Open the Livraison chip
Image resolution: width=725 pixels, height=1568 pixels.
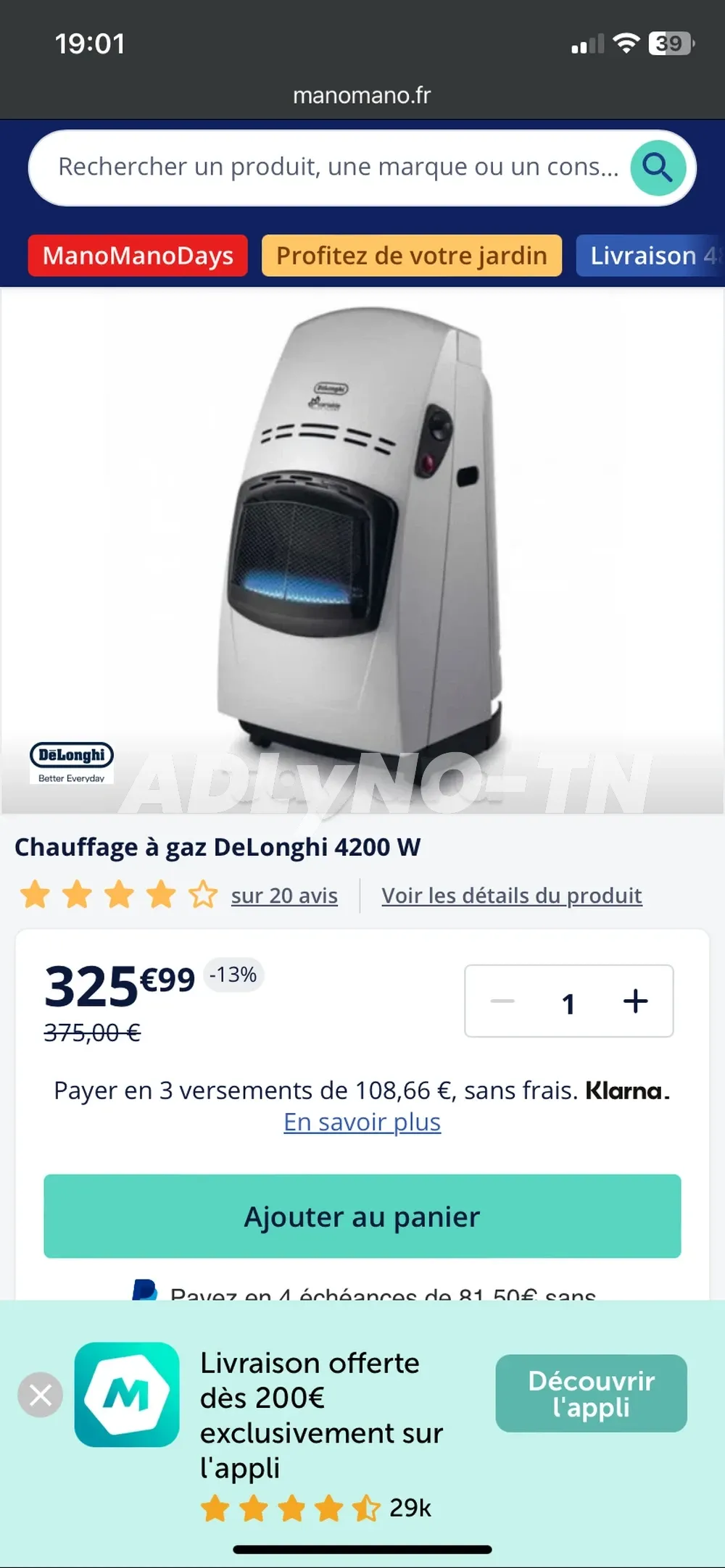[x=650, y=256]
